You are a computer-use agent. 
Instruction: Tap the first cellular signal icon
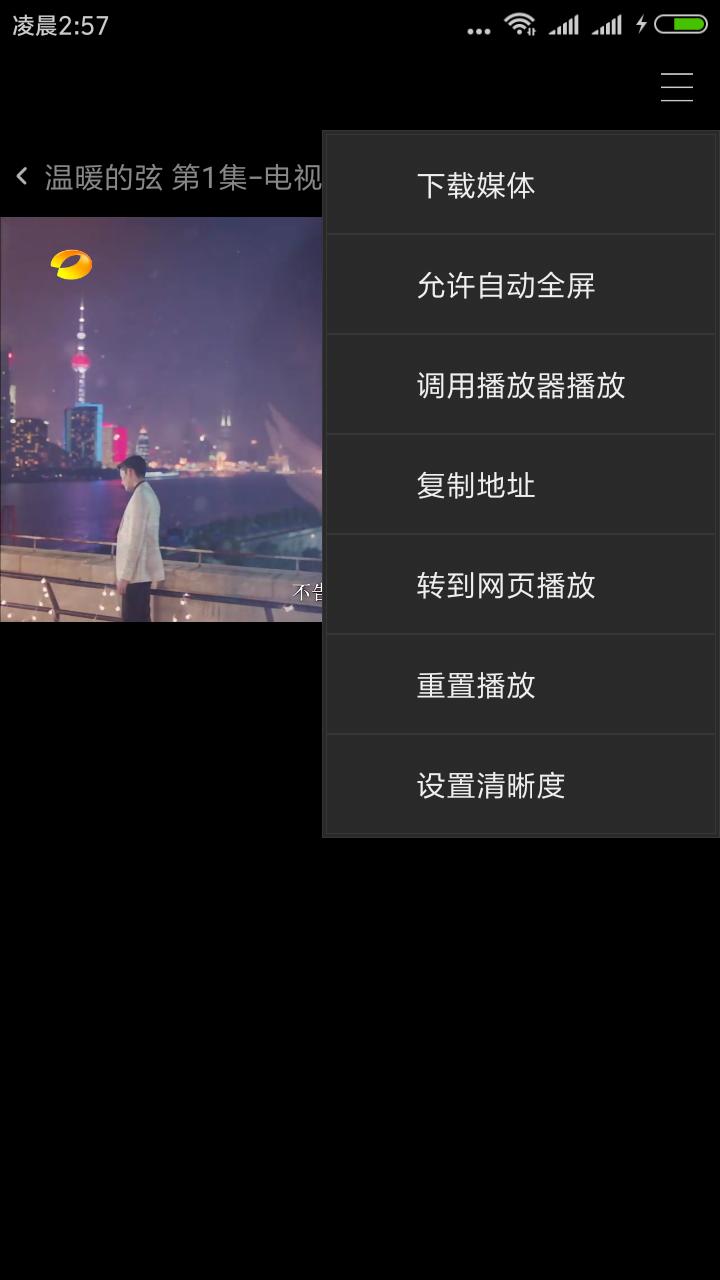pyautogui.click(x=563, y=25)
